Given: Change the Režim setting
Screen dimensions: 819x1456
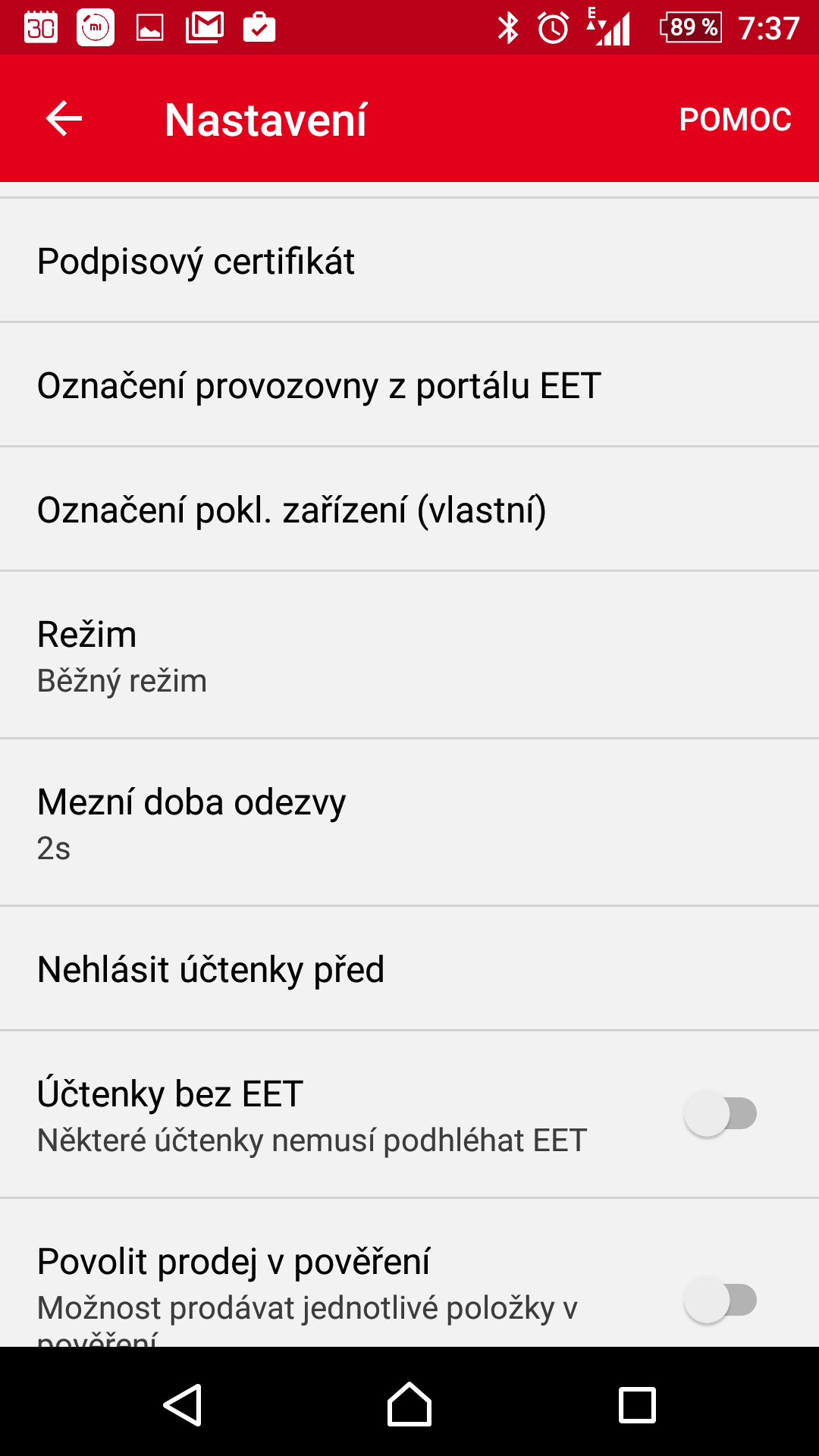Looking at the screenshot, I should tap(409, 655).
